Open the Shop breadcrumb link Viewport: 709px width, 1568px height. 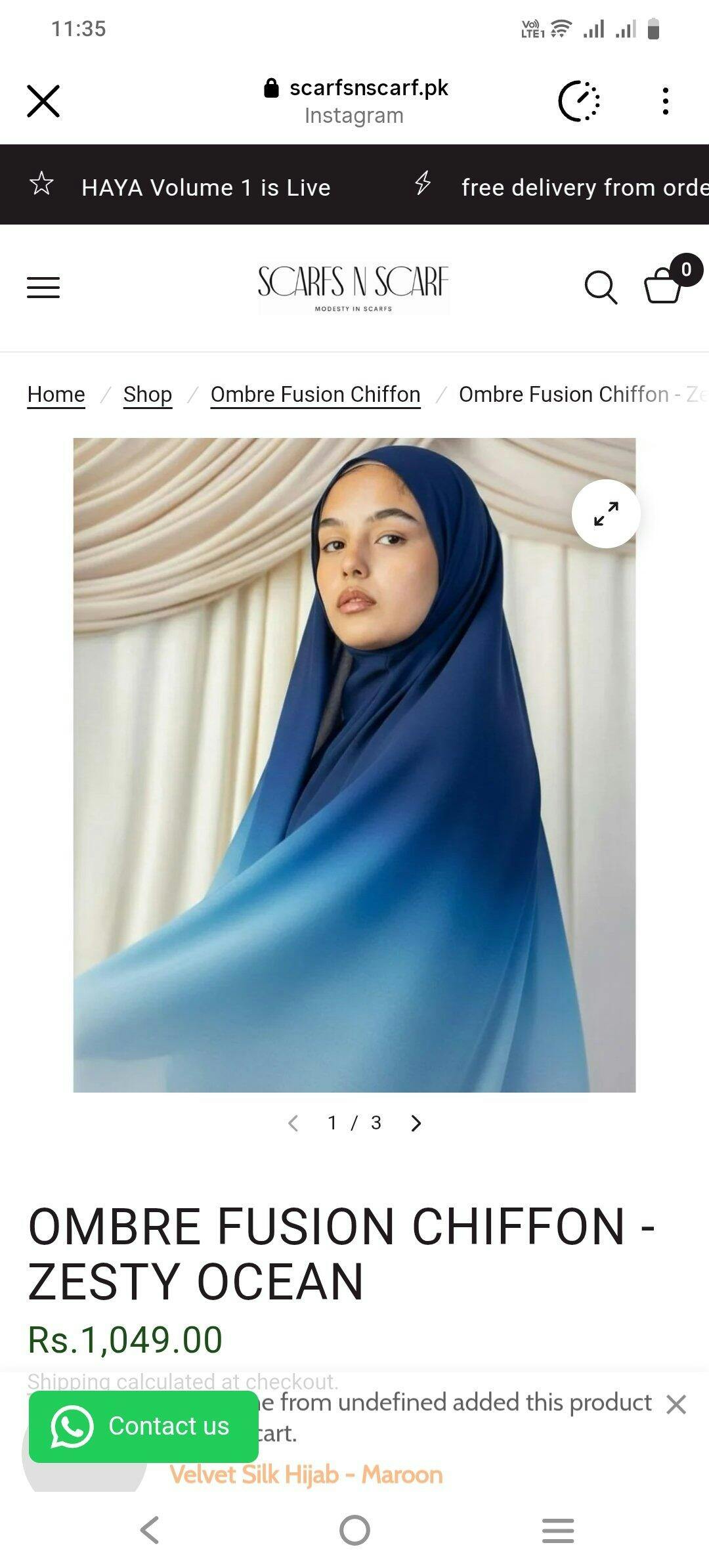(148, 395)
